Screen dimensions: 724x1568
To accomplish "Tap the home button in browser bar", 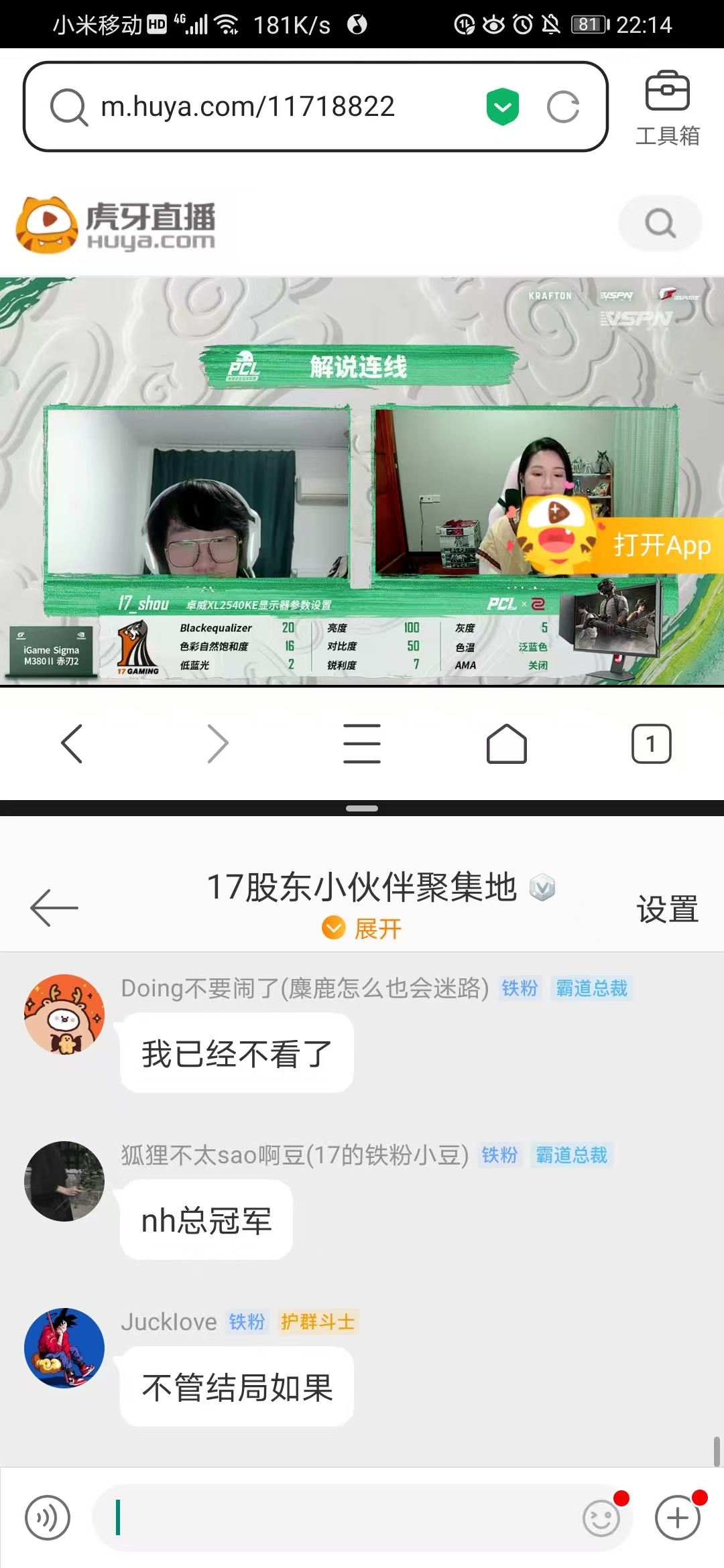I will point(507,743).
